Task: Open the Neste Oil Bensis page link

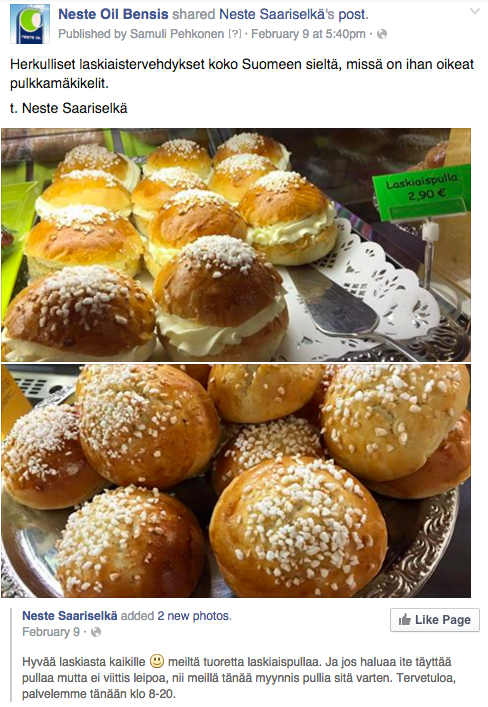Action: [x=113, y=14]
